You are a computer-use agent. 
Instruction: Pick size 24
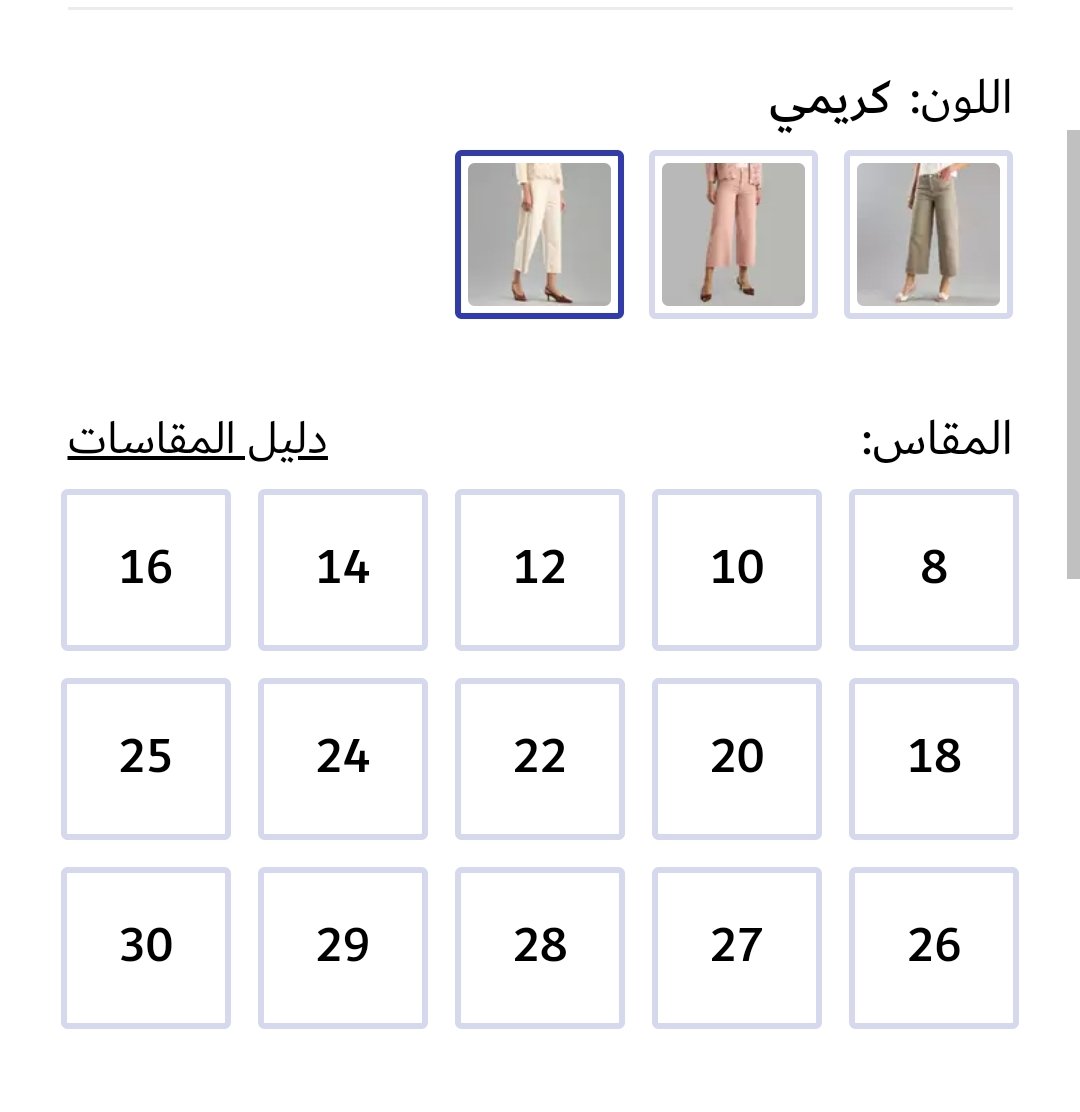coord(343,758)
